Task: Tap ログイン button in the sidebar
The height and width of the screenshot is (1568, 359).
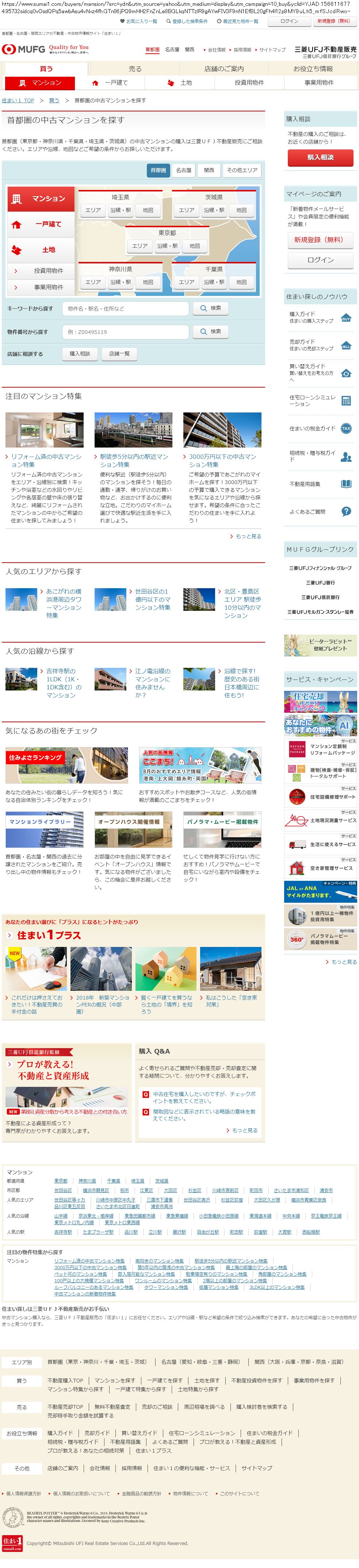Action: click(x=320, y=260)
